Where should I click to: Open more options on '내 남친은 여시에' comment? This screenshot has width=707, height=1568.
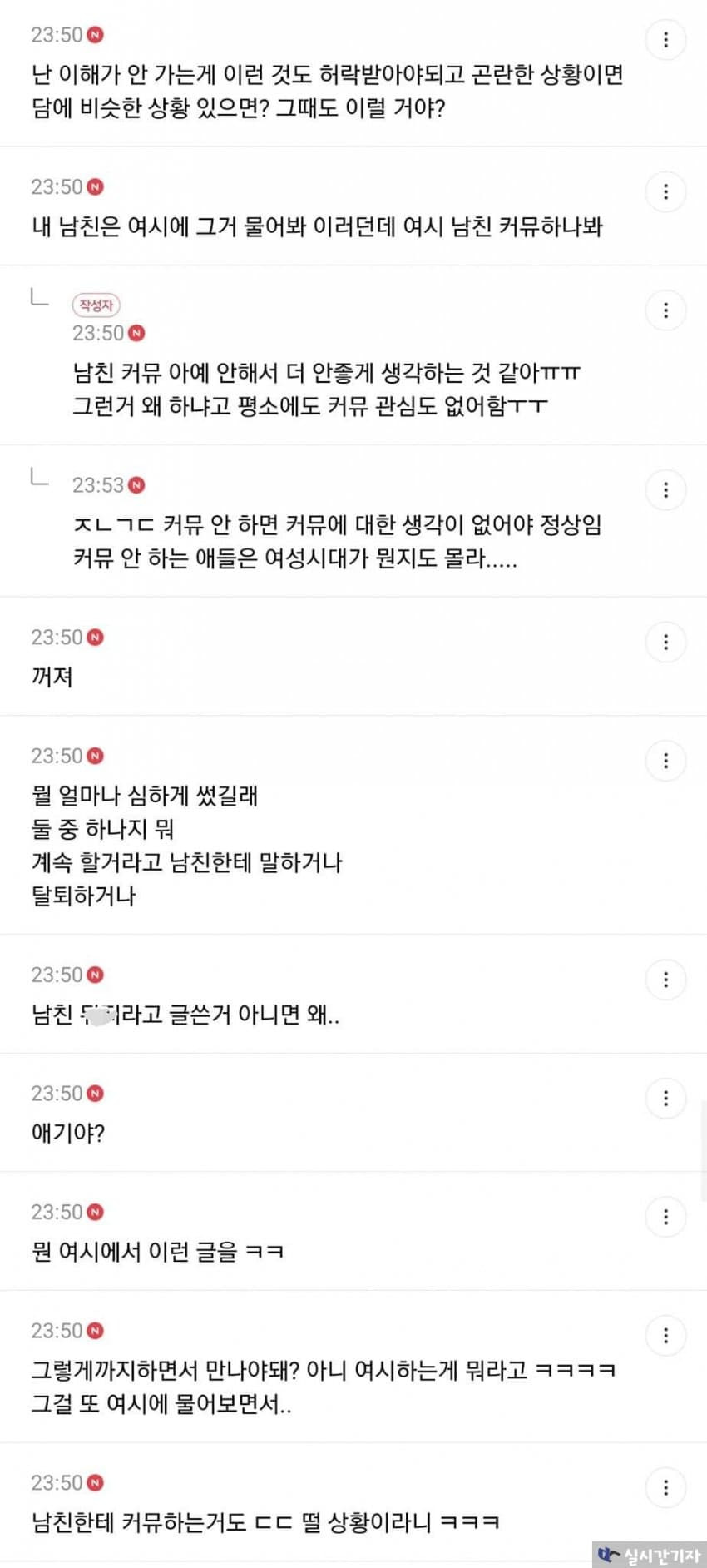[666, 192]
